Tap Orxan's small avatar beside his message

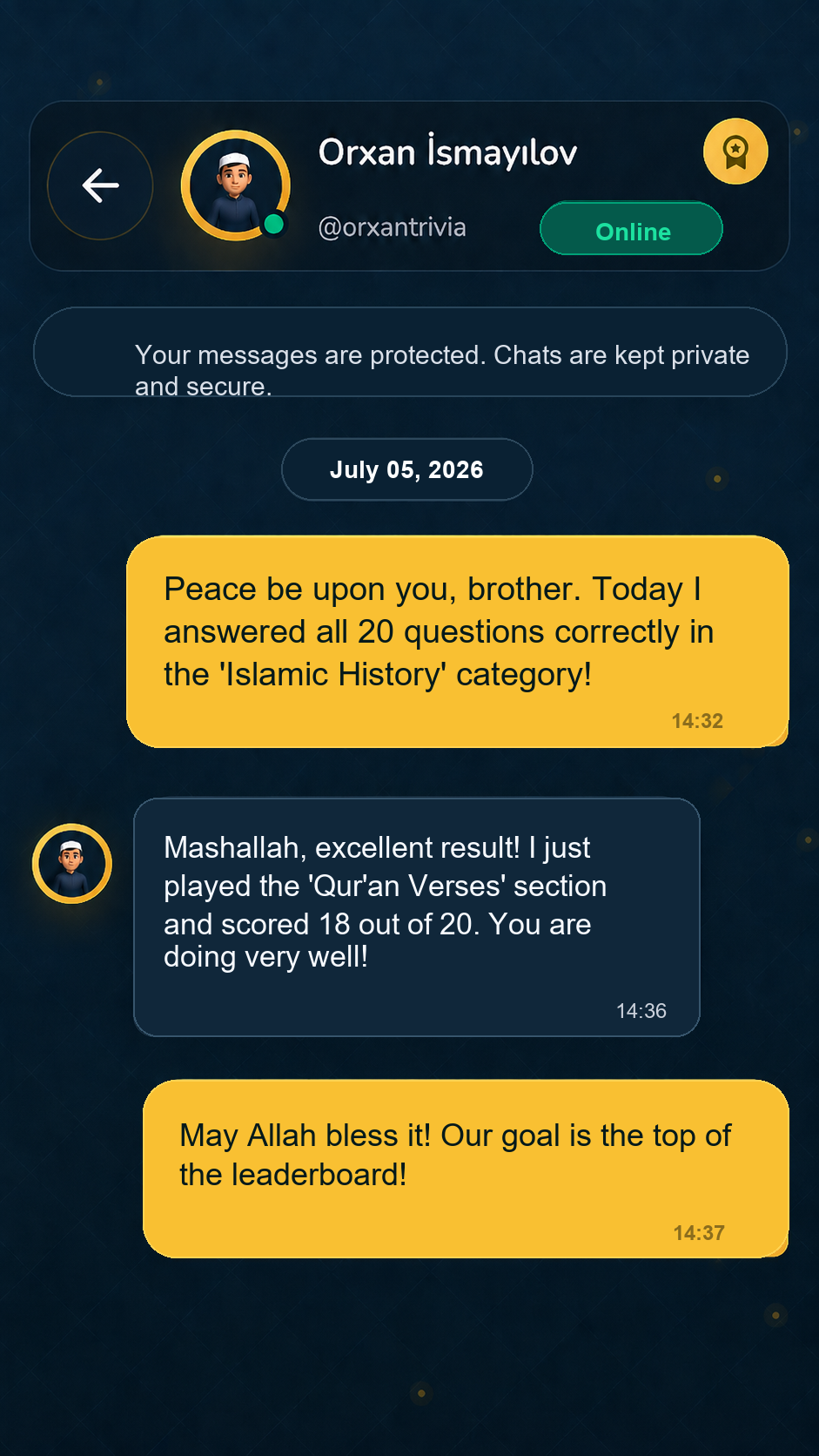pyautogui.click(x=72, y=863)
